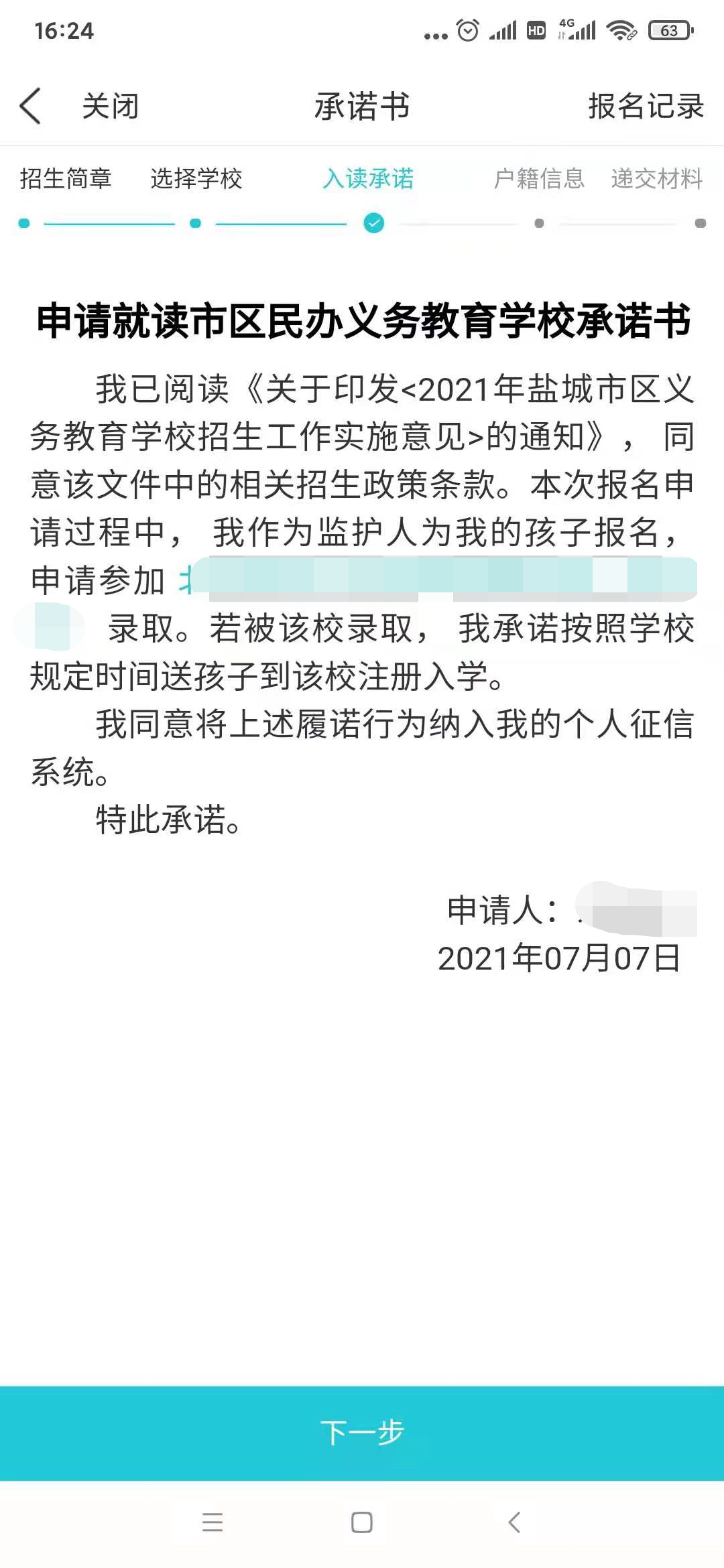Tap 关闭 to close the page

(x=110, y=106)
